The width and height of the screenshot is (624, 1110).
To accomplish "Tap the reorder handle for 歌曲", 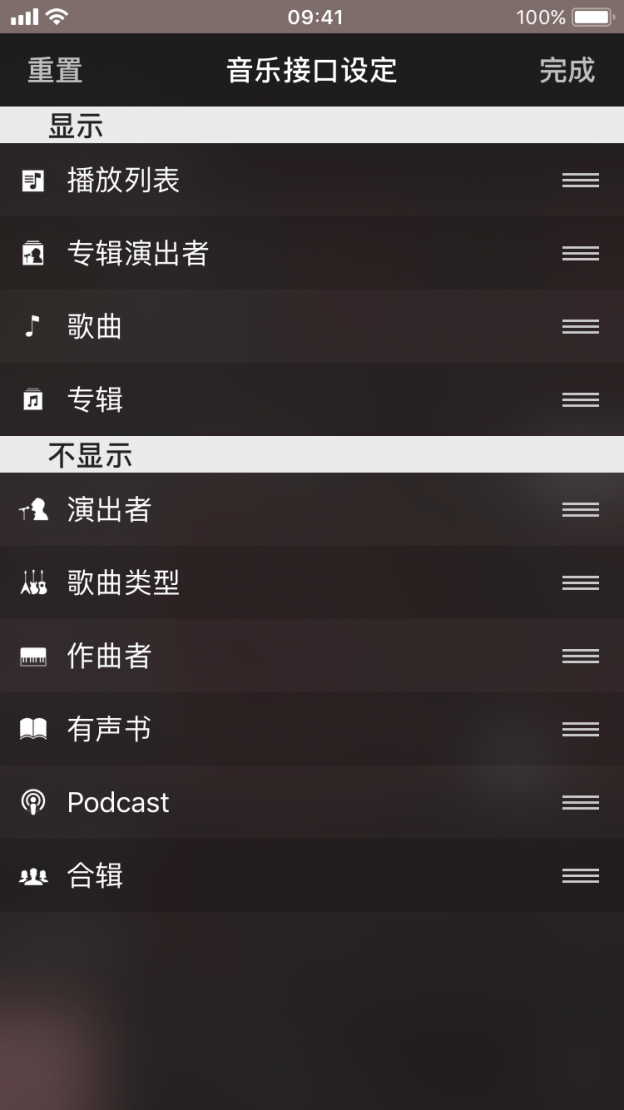I will 580,326.
